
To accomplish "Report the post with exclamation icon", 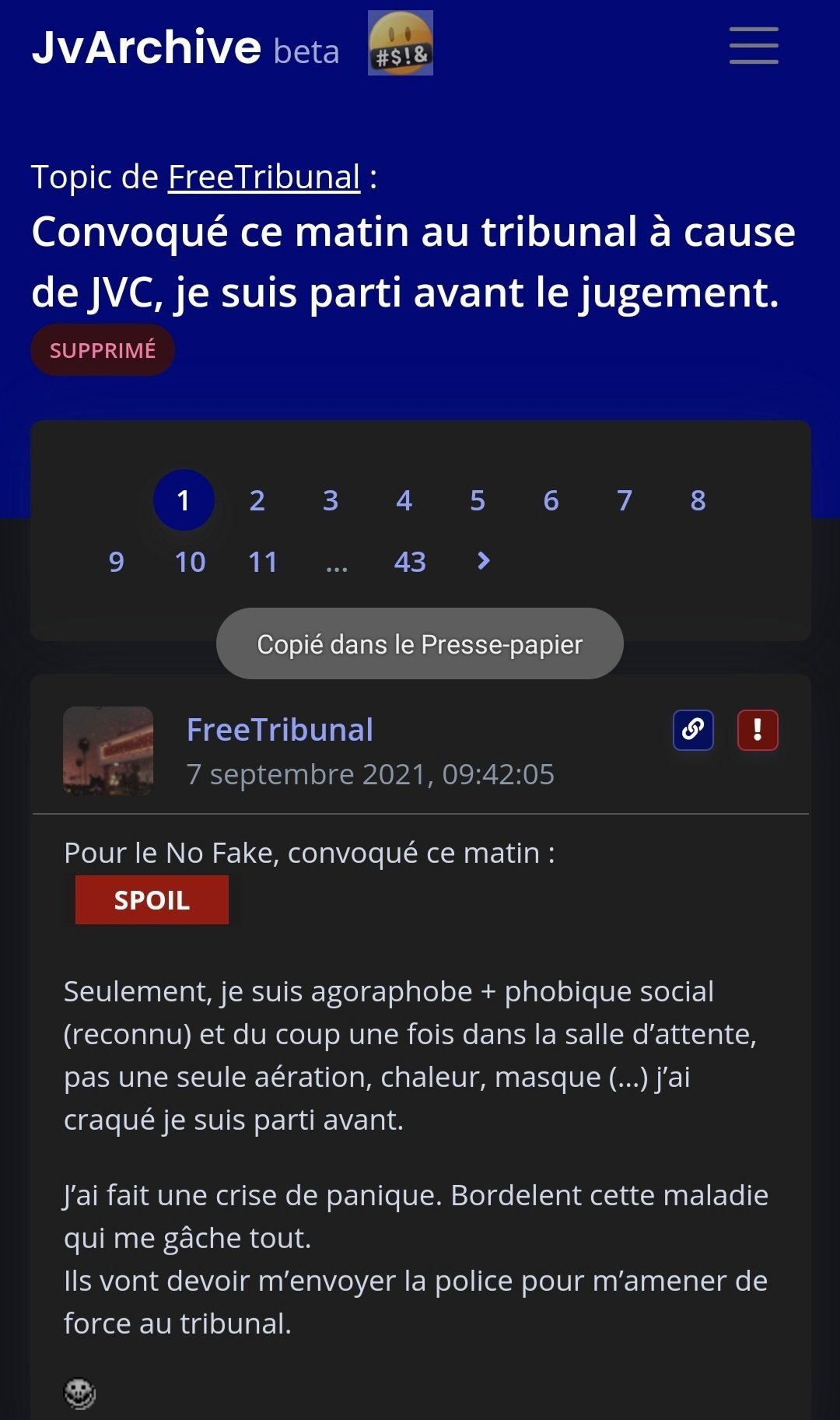I will (x=758, y=730).
